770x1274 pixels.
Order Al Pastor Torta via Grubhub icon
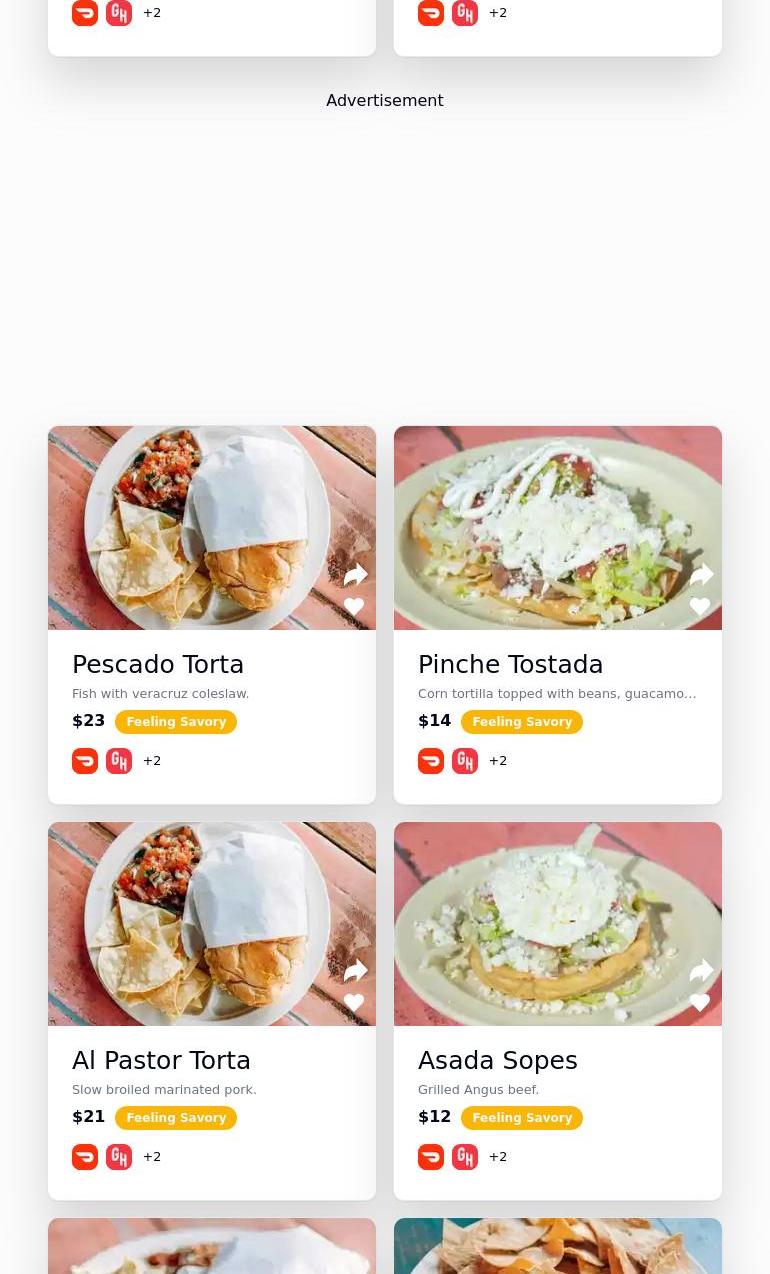119,1157
